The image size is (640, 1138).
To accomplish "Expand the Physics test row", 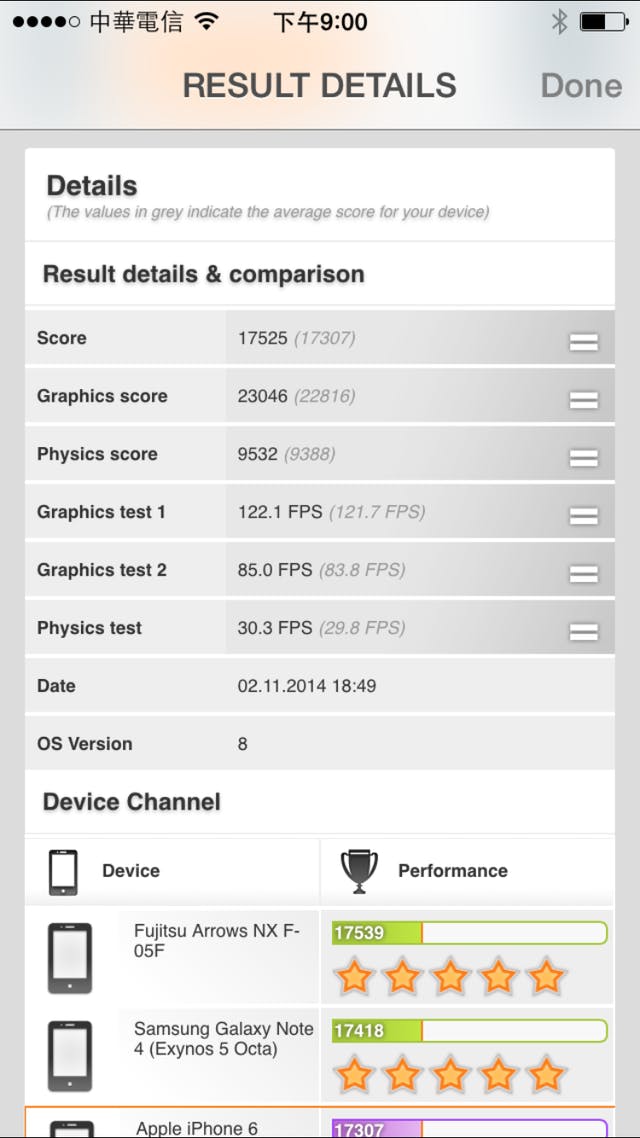I will [x=583, y=632].
